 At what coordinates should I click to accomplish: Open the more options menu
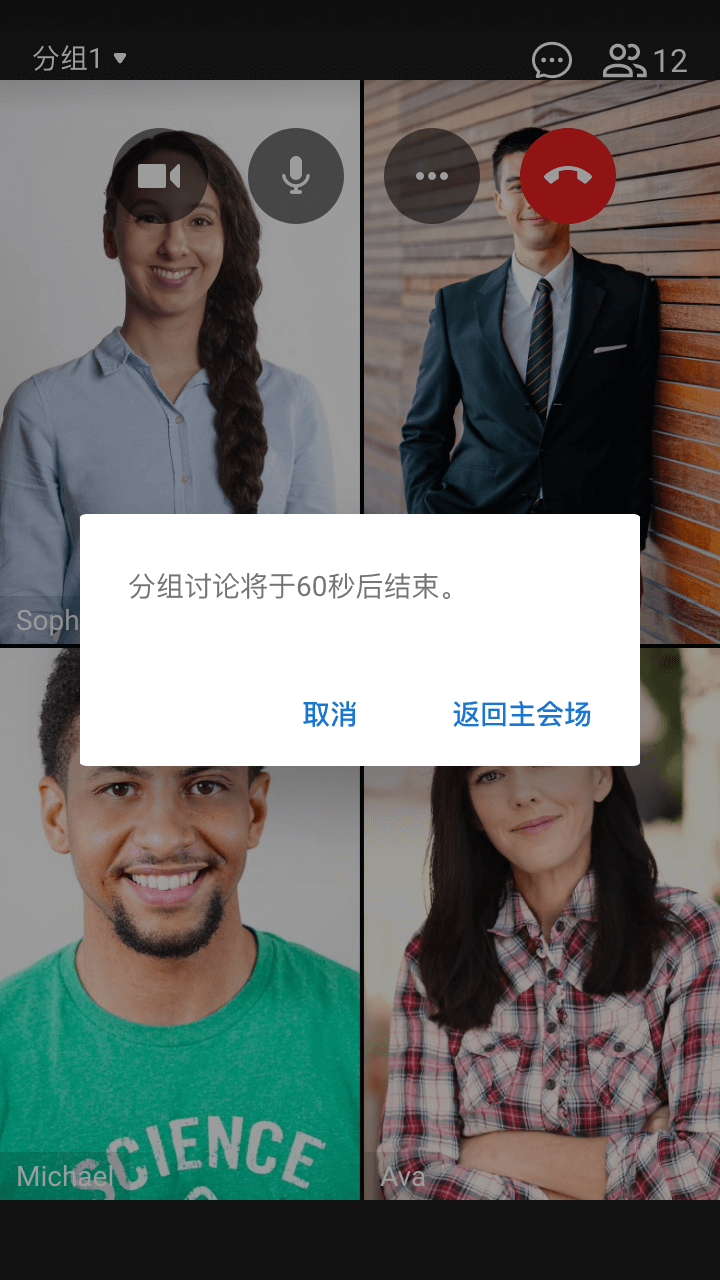pyautogui.click(x=432, y=176)
